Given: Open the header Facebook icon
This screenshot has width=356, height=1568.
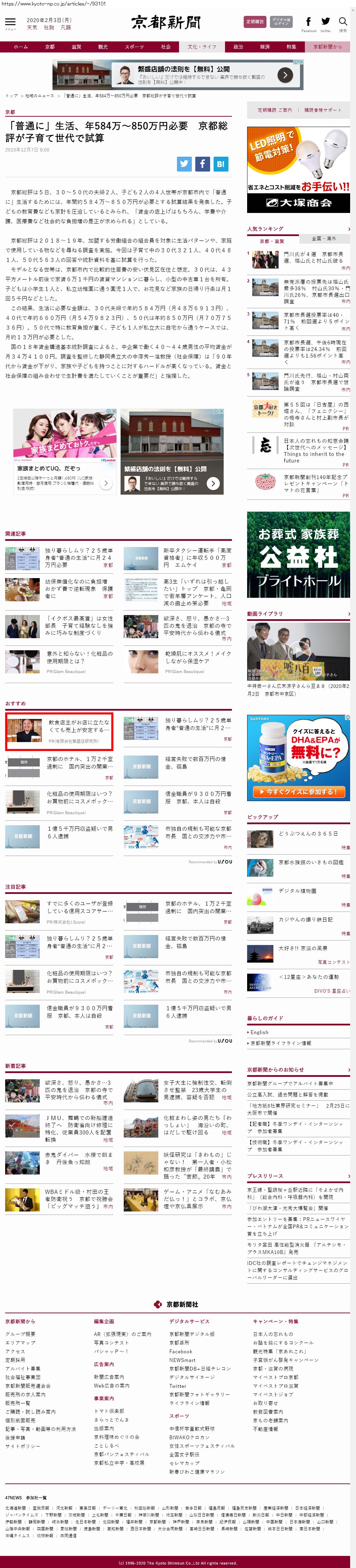Looking at the screenshot, I should coord(308,22).
